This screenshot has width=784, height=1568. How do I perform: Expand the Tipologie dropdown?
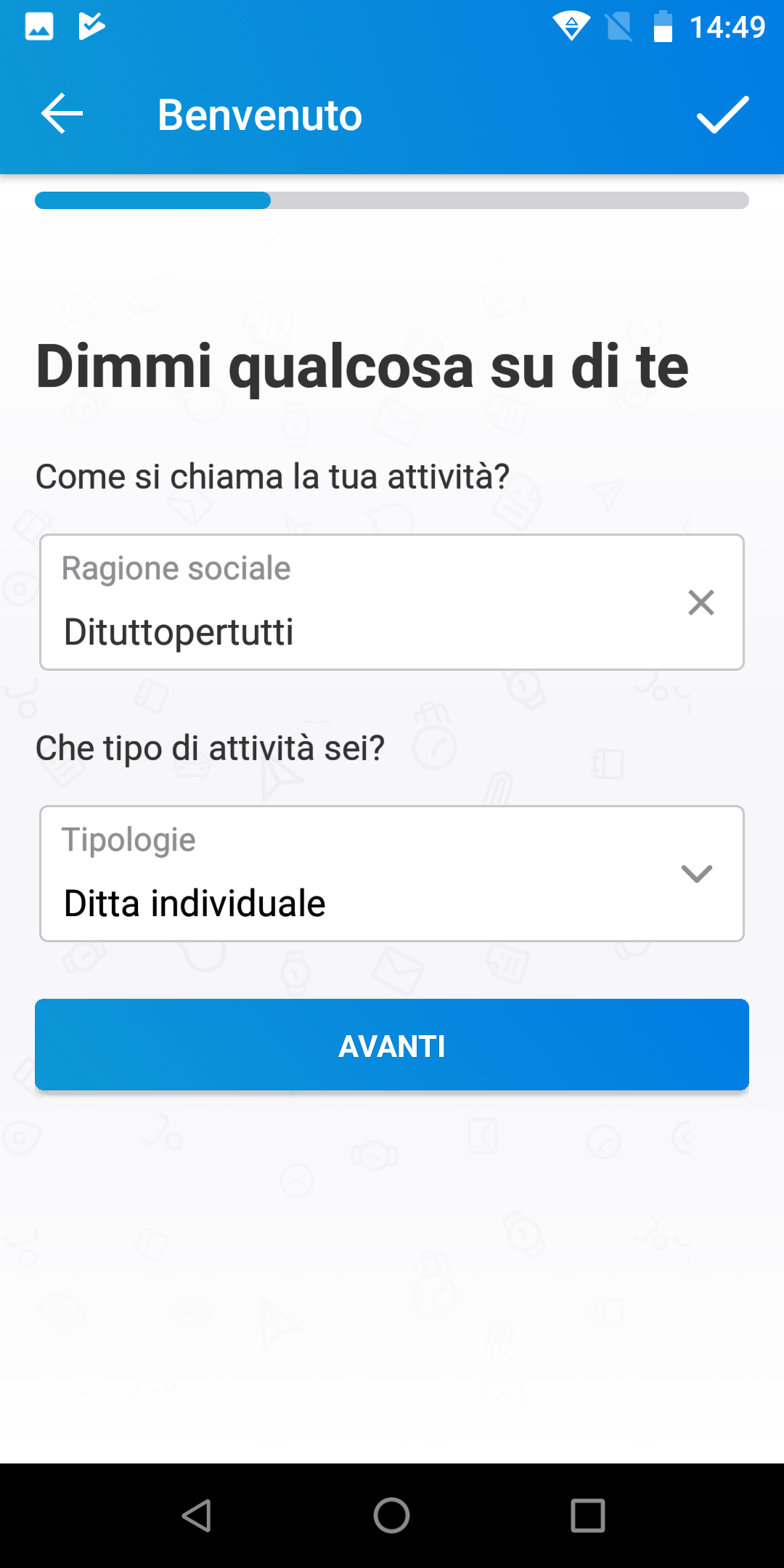click(x=392, y=873)
